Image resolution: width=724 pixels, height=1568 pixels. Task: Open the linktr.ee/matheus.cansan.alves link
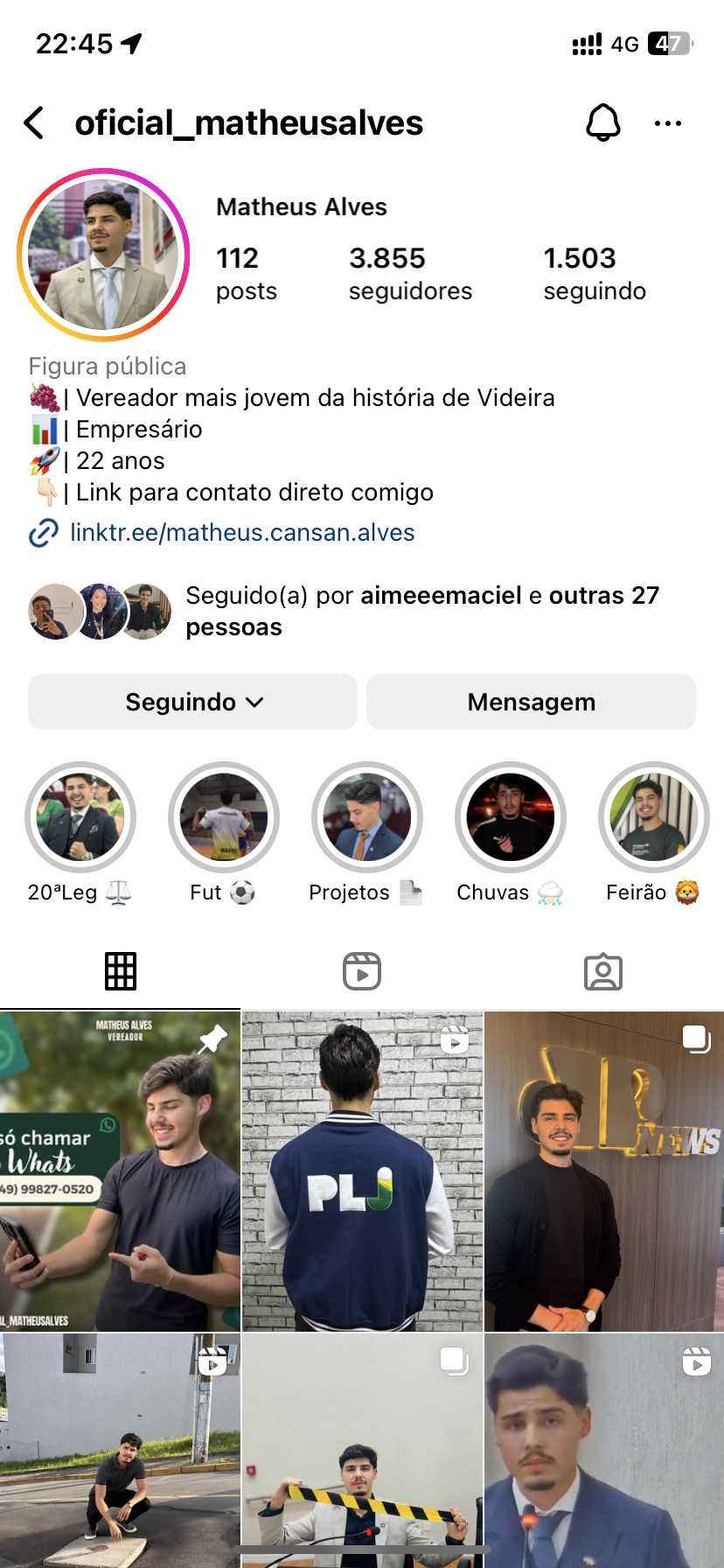241,532
